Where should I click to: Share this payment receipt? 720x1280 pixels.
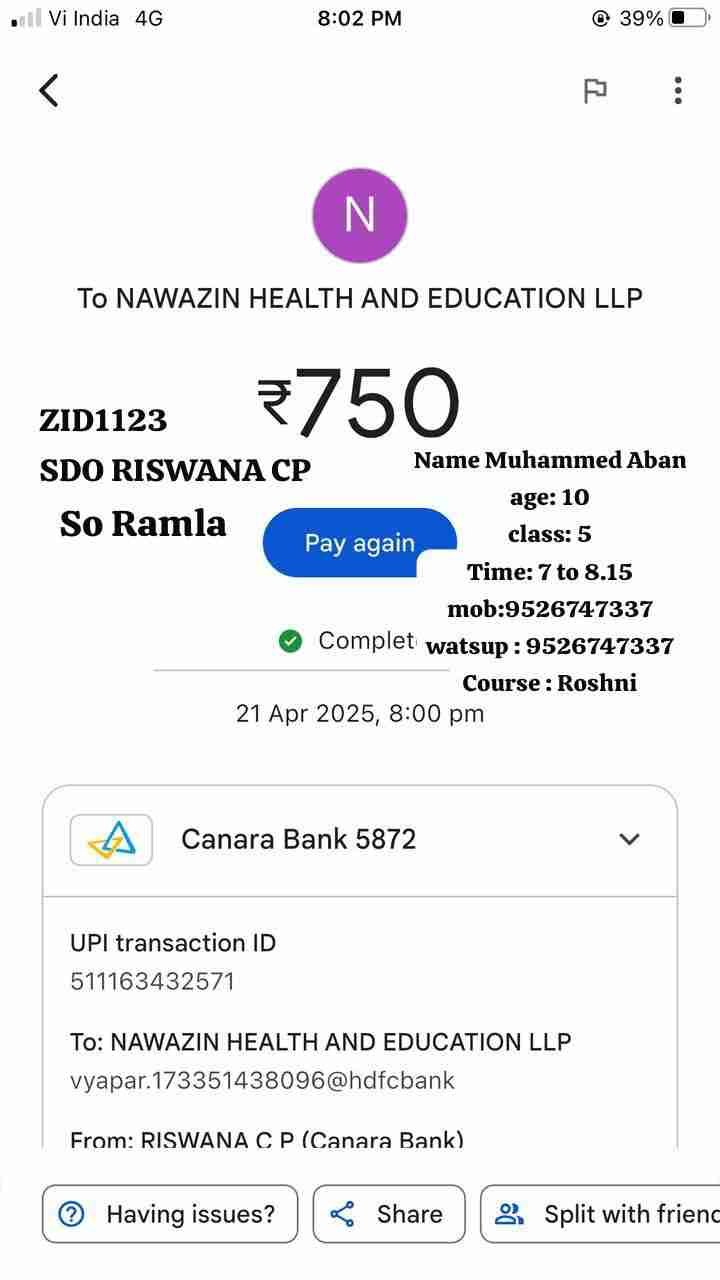pyautogui.click(x=389, y=1214)
